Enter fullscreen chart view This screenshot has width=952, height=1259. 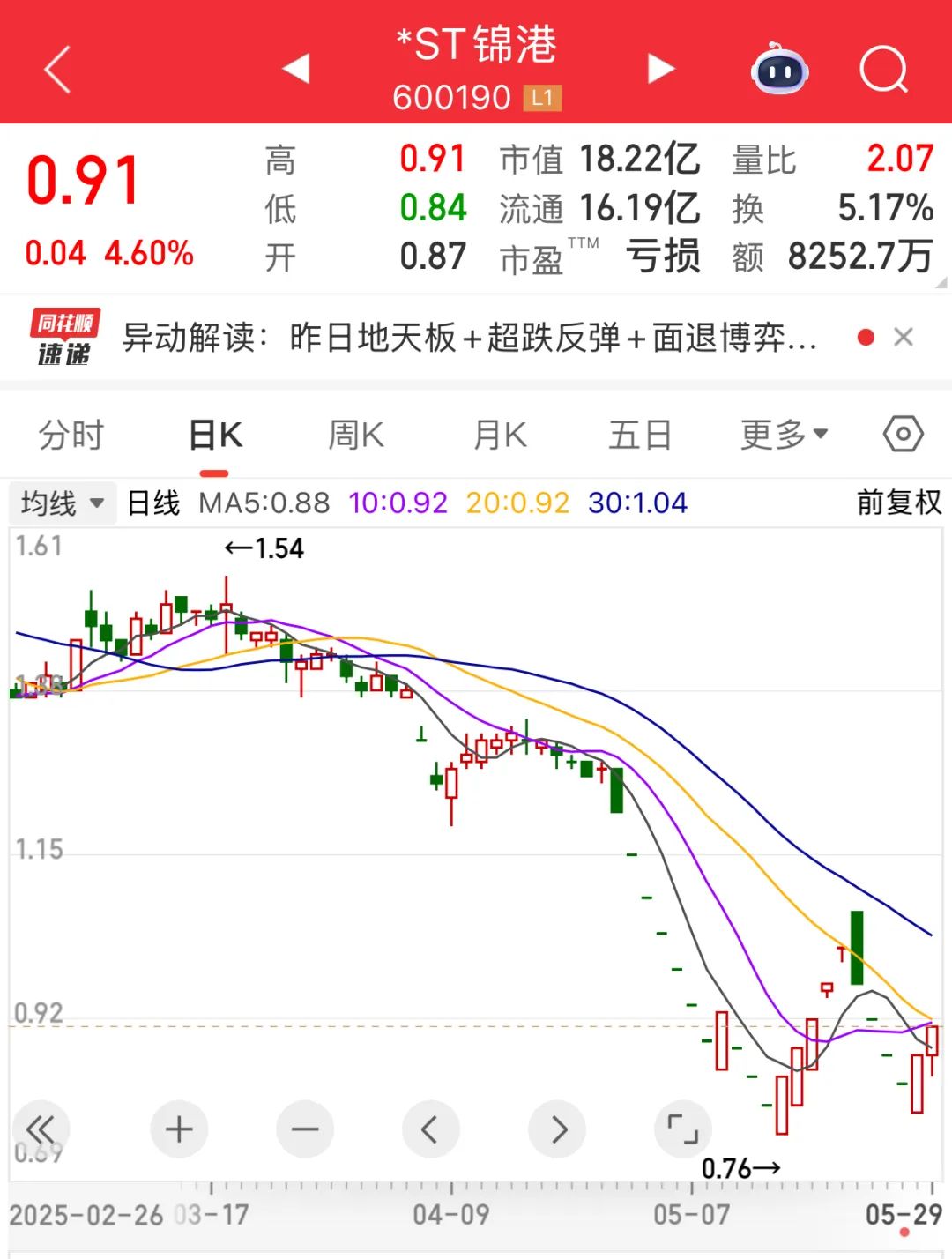[682, 1129]
